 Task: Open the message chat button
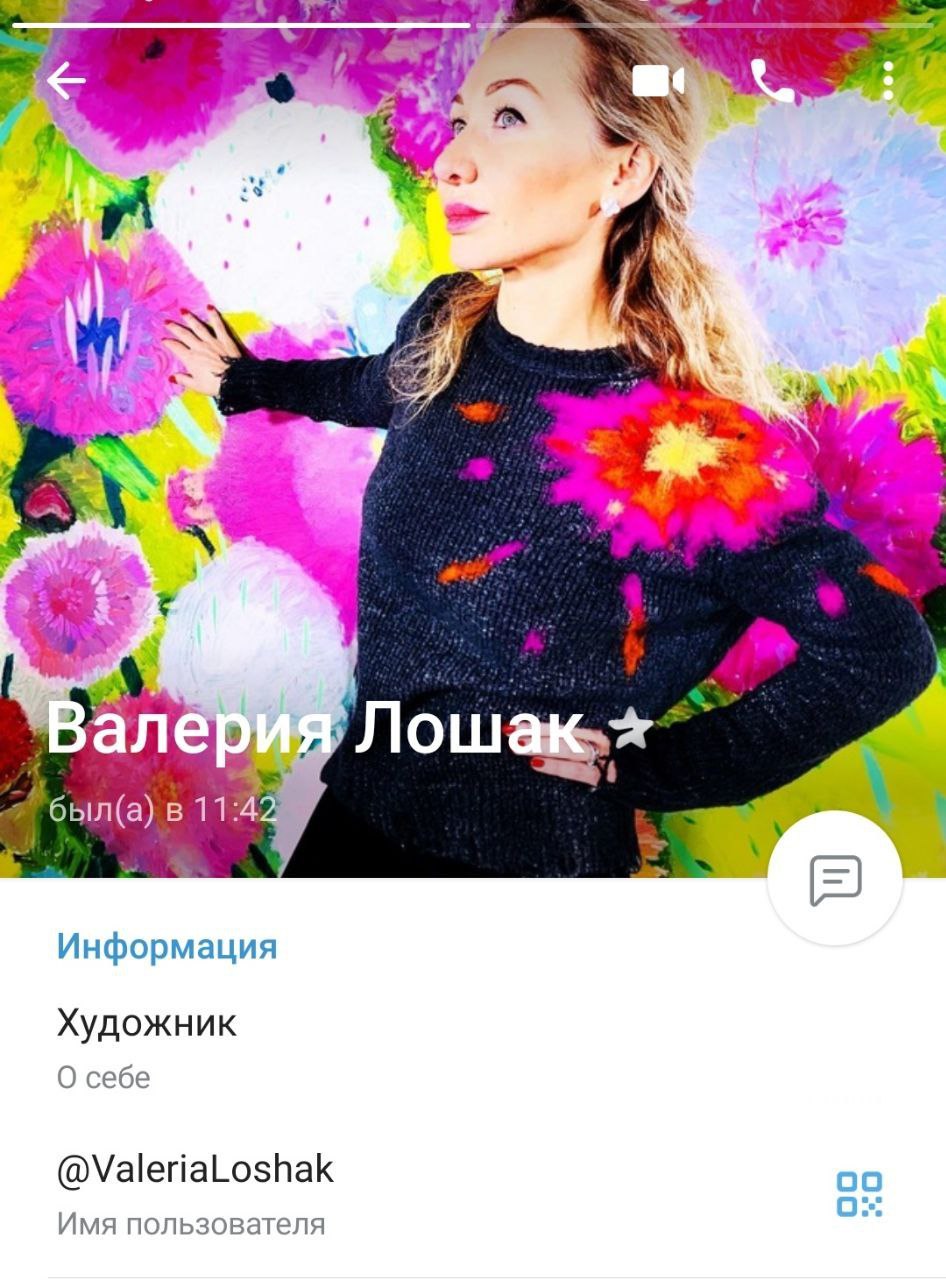(835, 879)
